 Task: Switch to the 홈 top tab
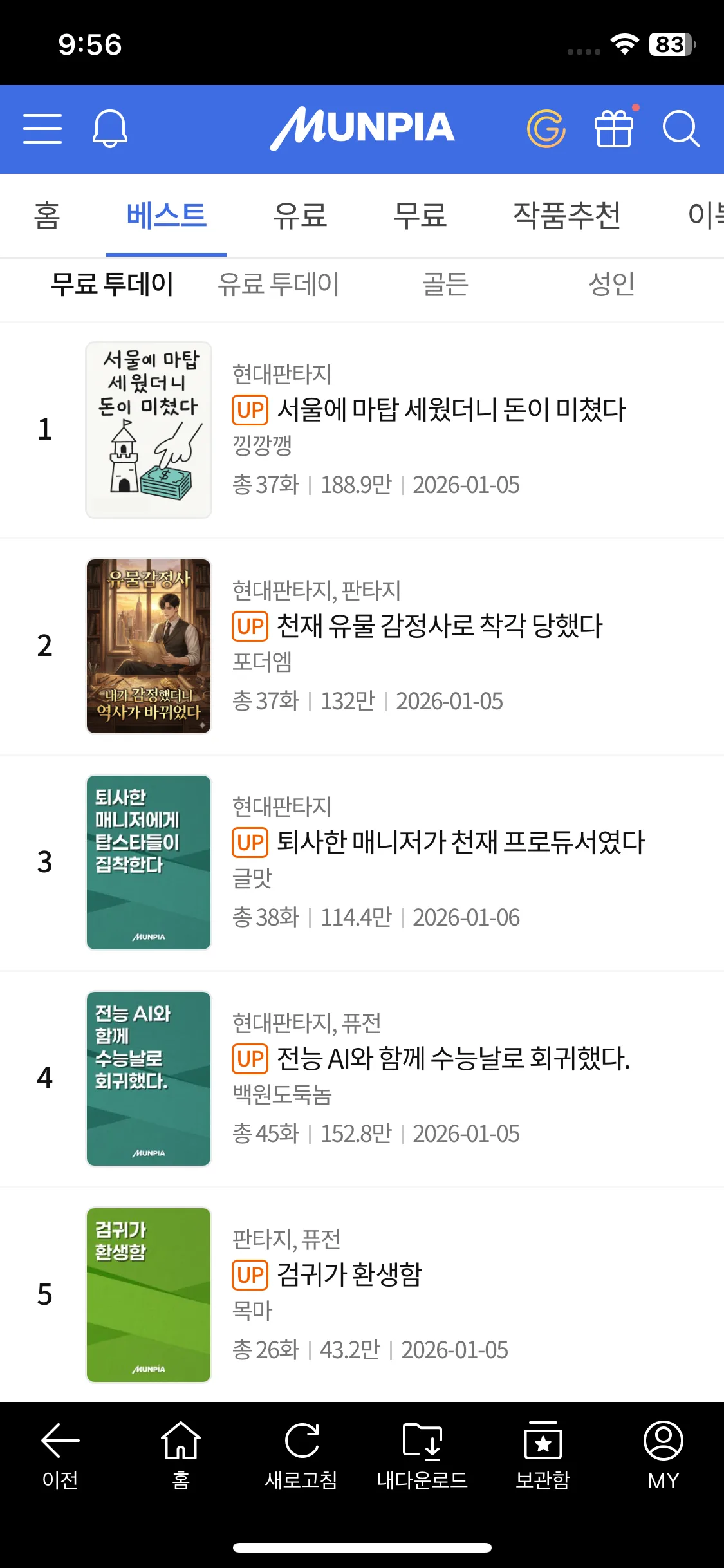(47, 216)
